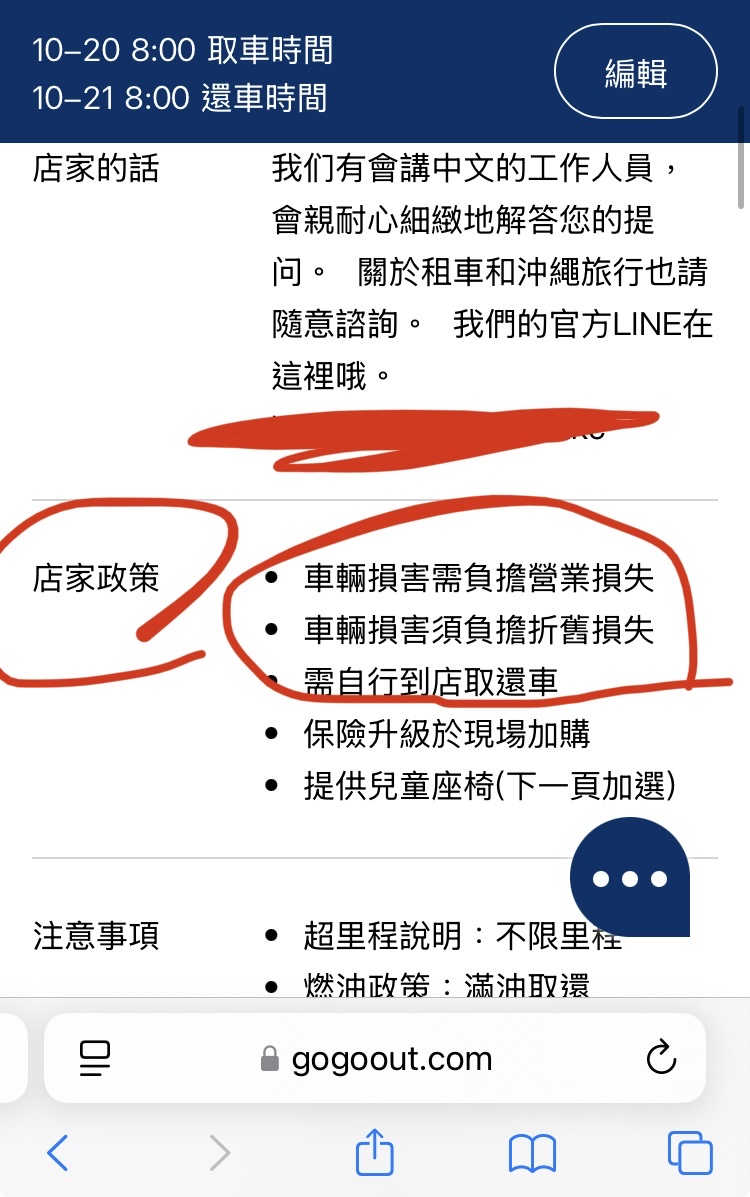
Task: Open Safari bookmarks
Action: pyautogui.click(x=532, y=1153)
